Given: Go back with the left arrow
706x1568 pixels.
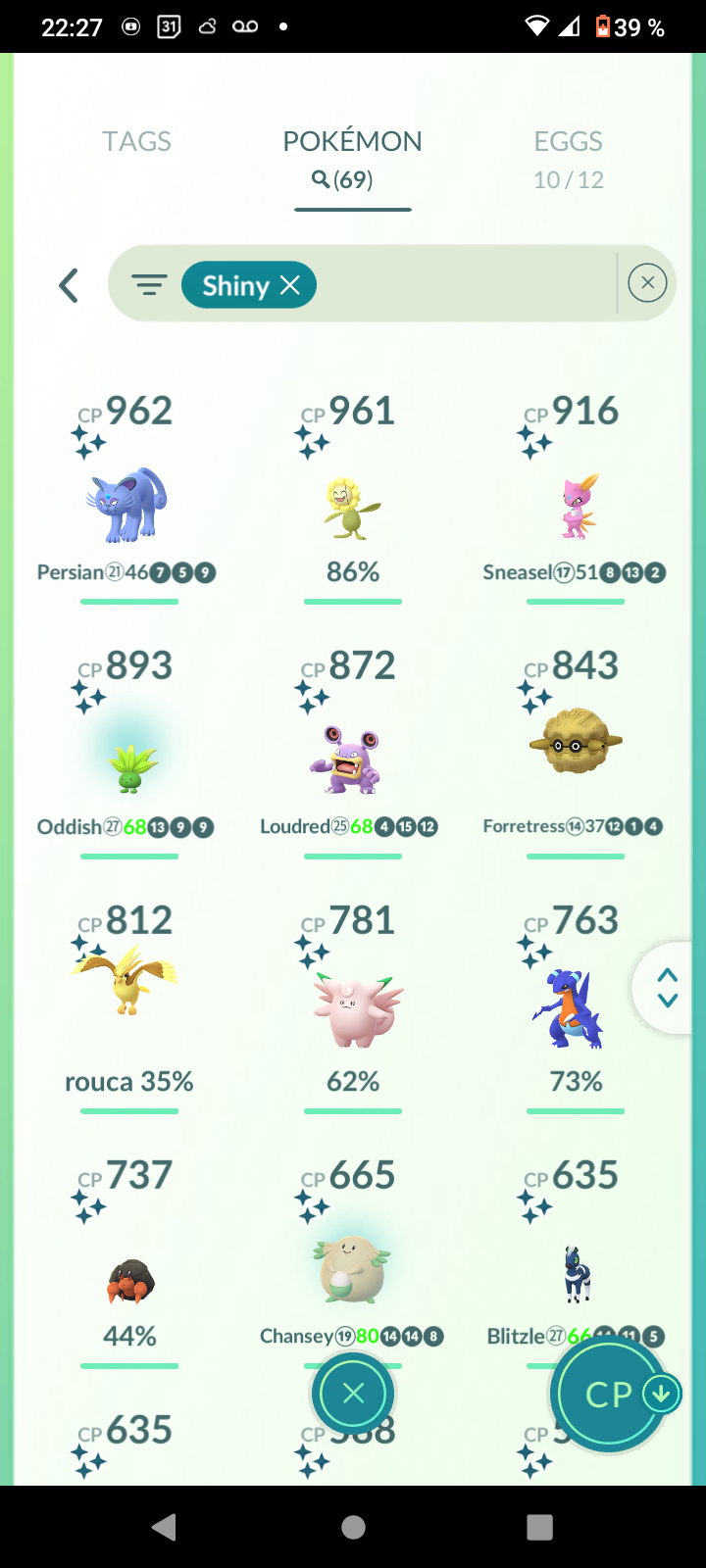Looking at the screenshot, I should click(x=69, y=286).
